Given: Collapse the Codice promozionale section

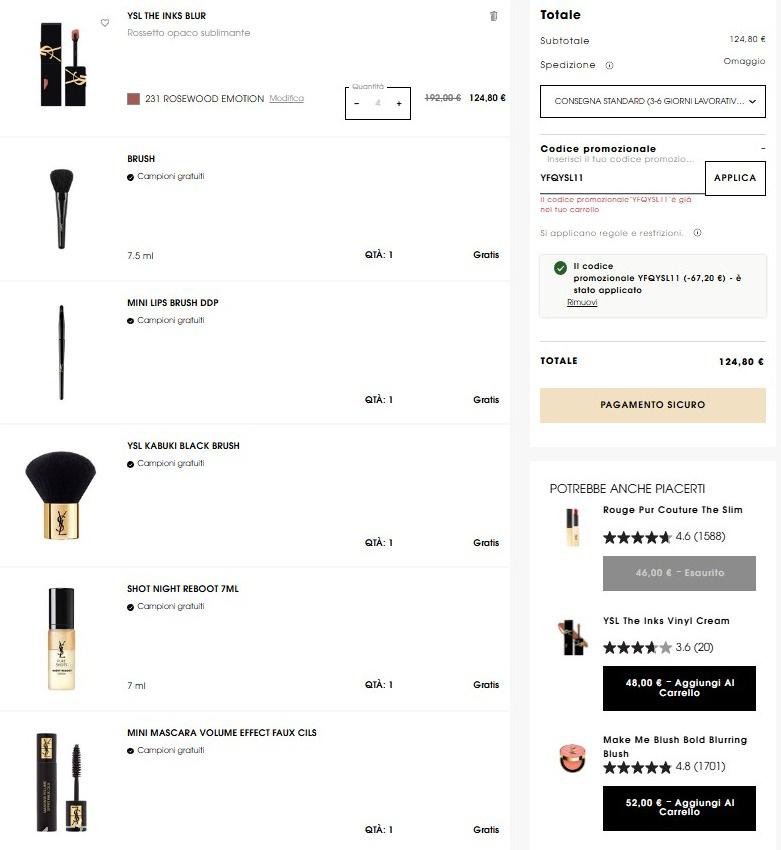Looking at the screenshot, I should [762, 148].
